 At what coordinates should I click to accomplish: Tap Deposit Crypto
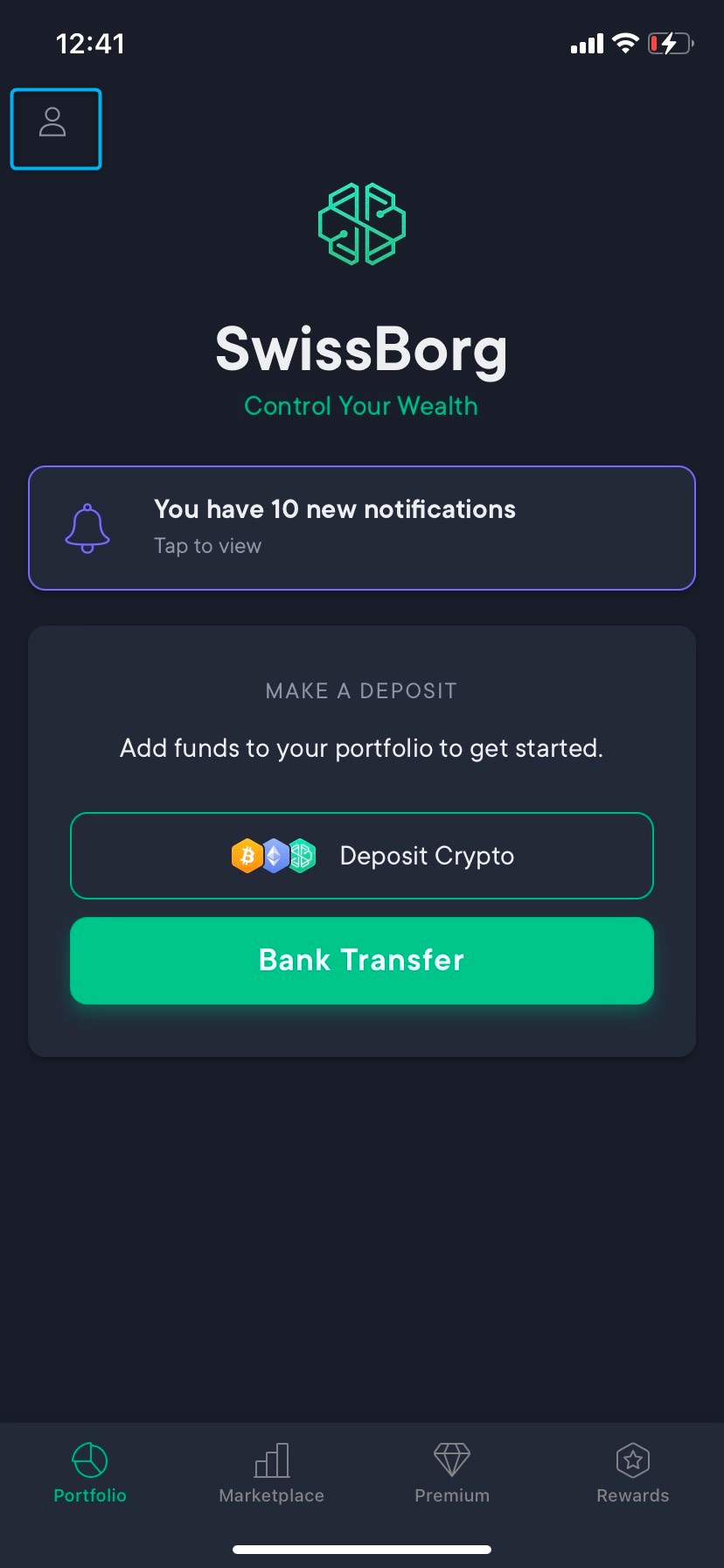362,856
